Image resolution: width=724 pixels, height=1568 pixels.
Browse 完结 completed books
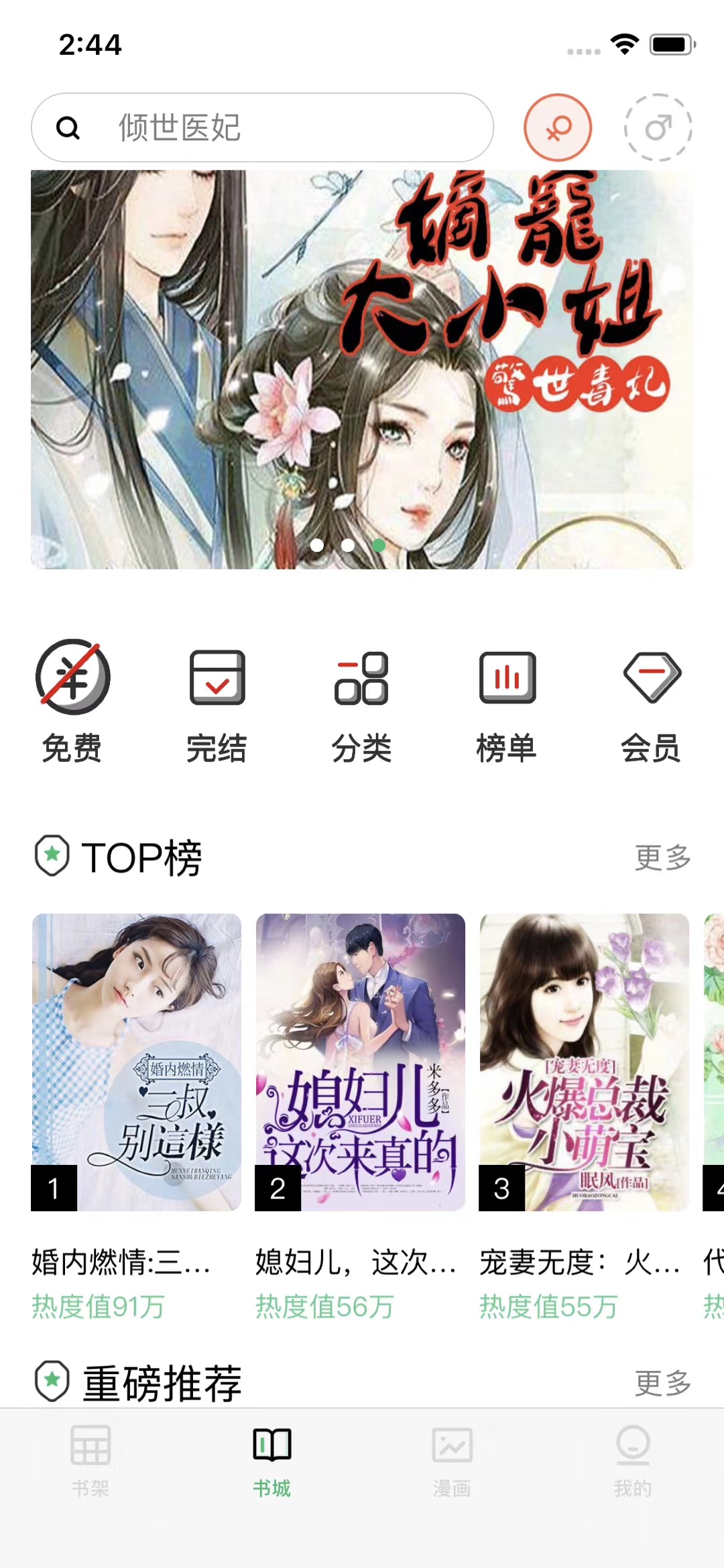217,701
